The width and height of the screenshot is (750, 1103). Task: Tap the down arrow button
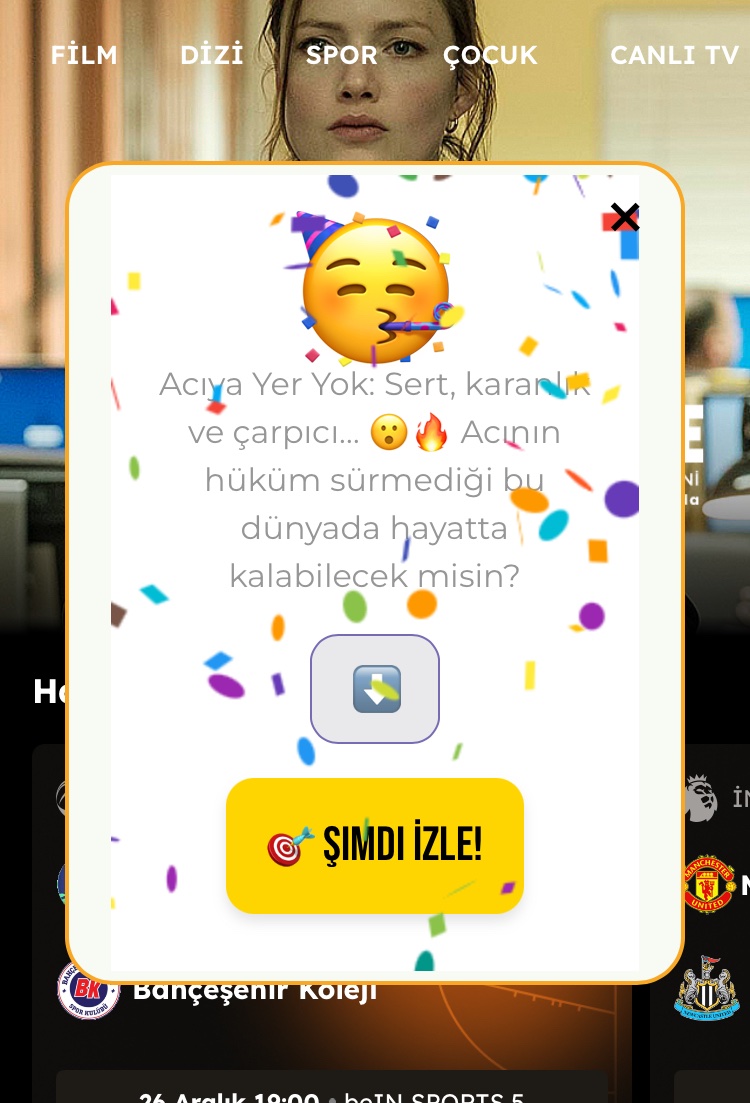[375, 689]
